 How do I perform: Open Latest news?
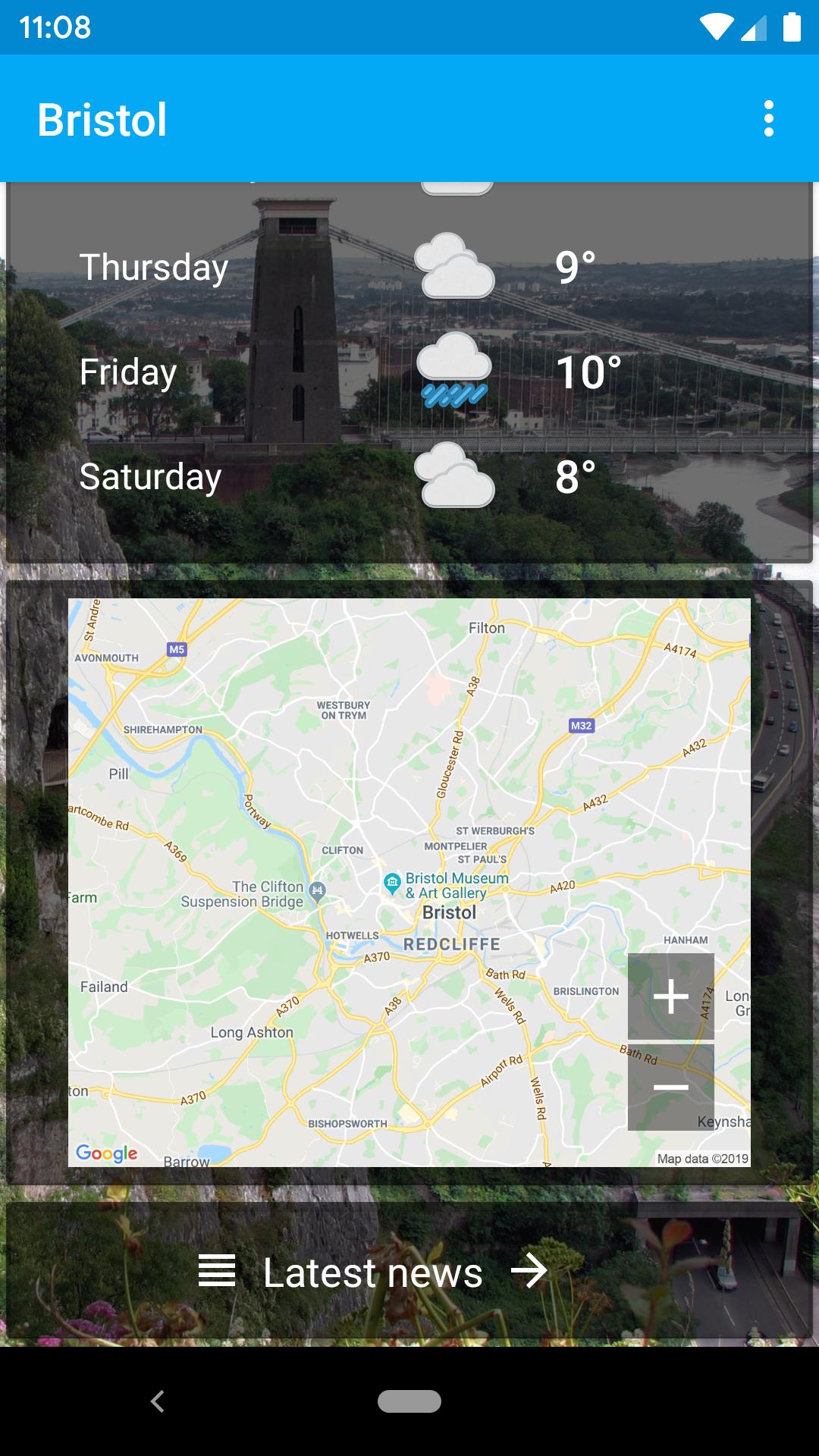[373, 1272]
